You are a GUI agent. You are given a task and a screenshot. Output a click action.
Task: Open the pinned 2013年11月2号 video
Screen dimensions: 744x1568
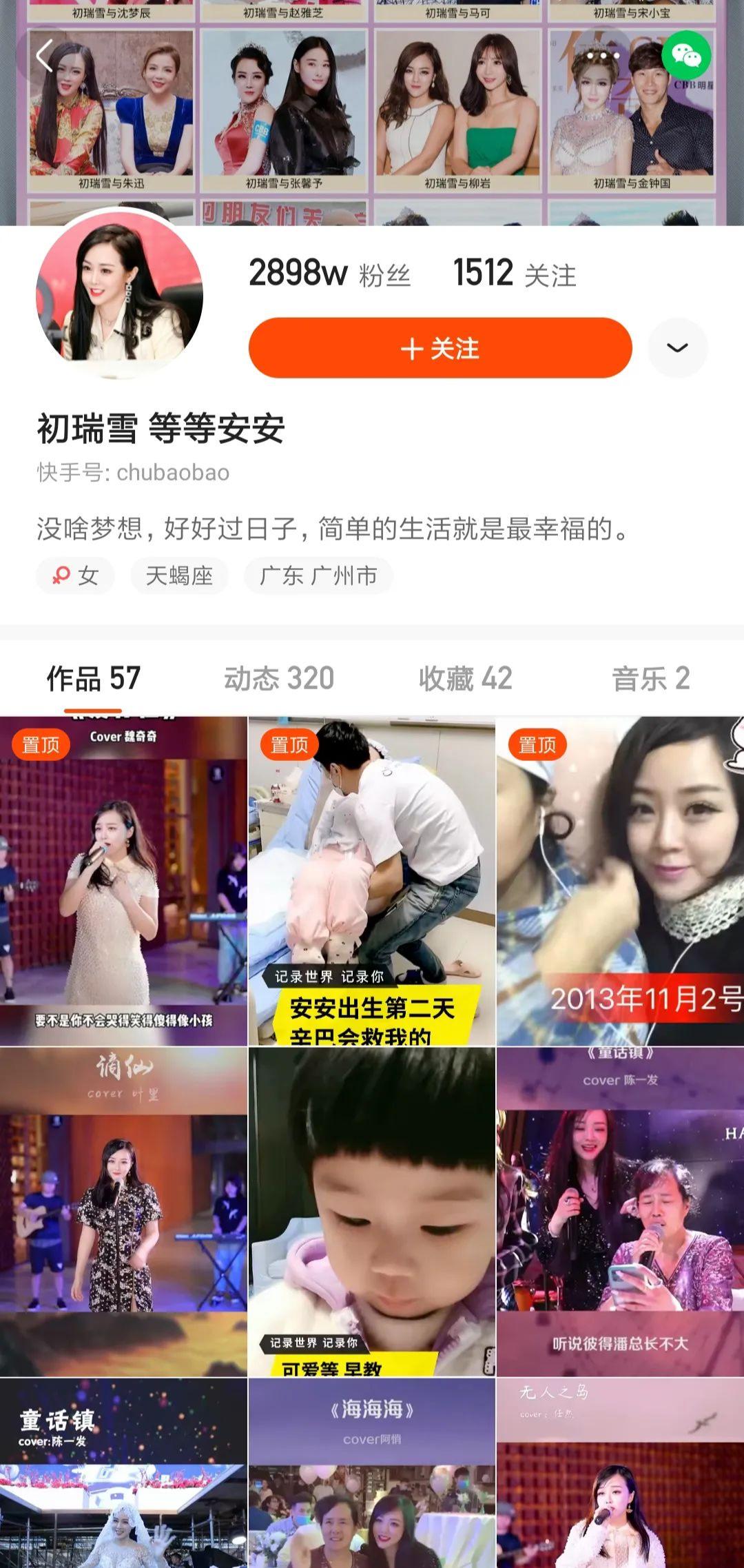[620, 882]
